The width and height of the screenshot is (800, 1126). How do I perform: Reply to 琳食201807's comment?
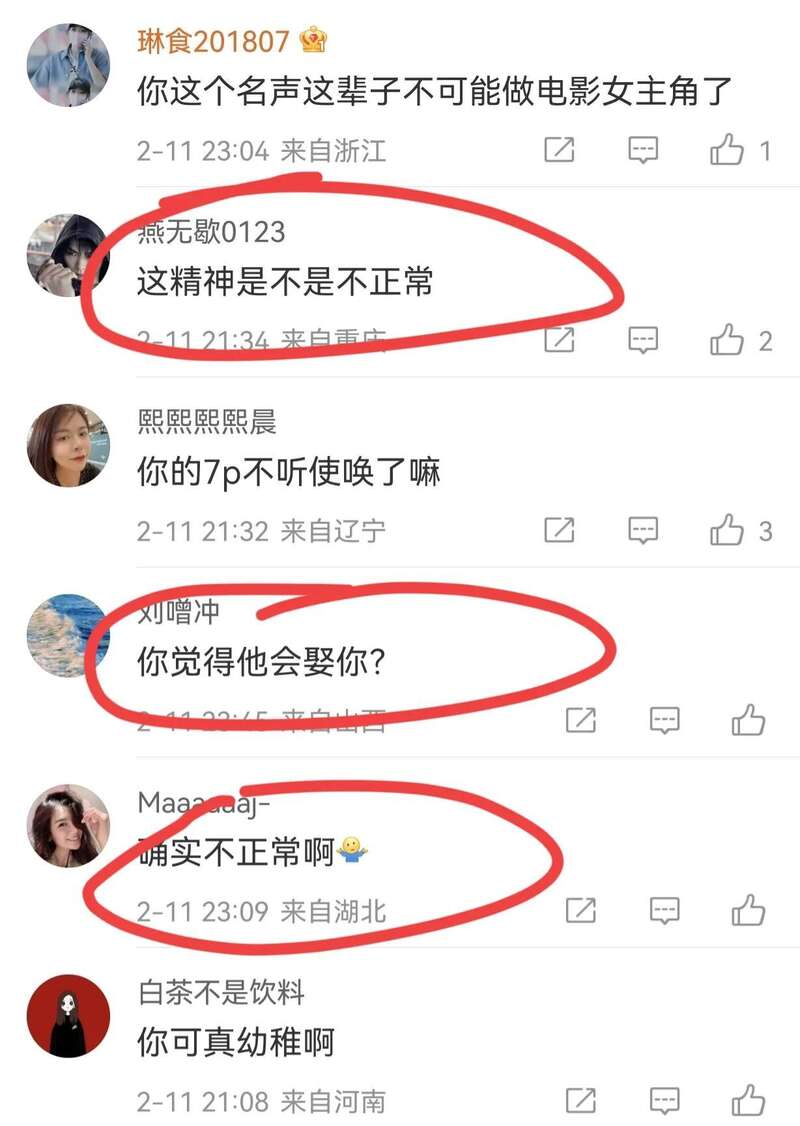tap(643, 151)
